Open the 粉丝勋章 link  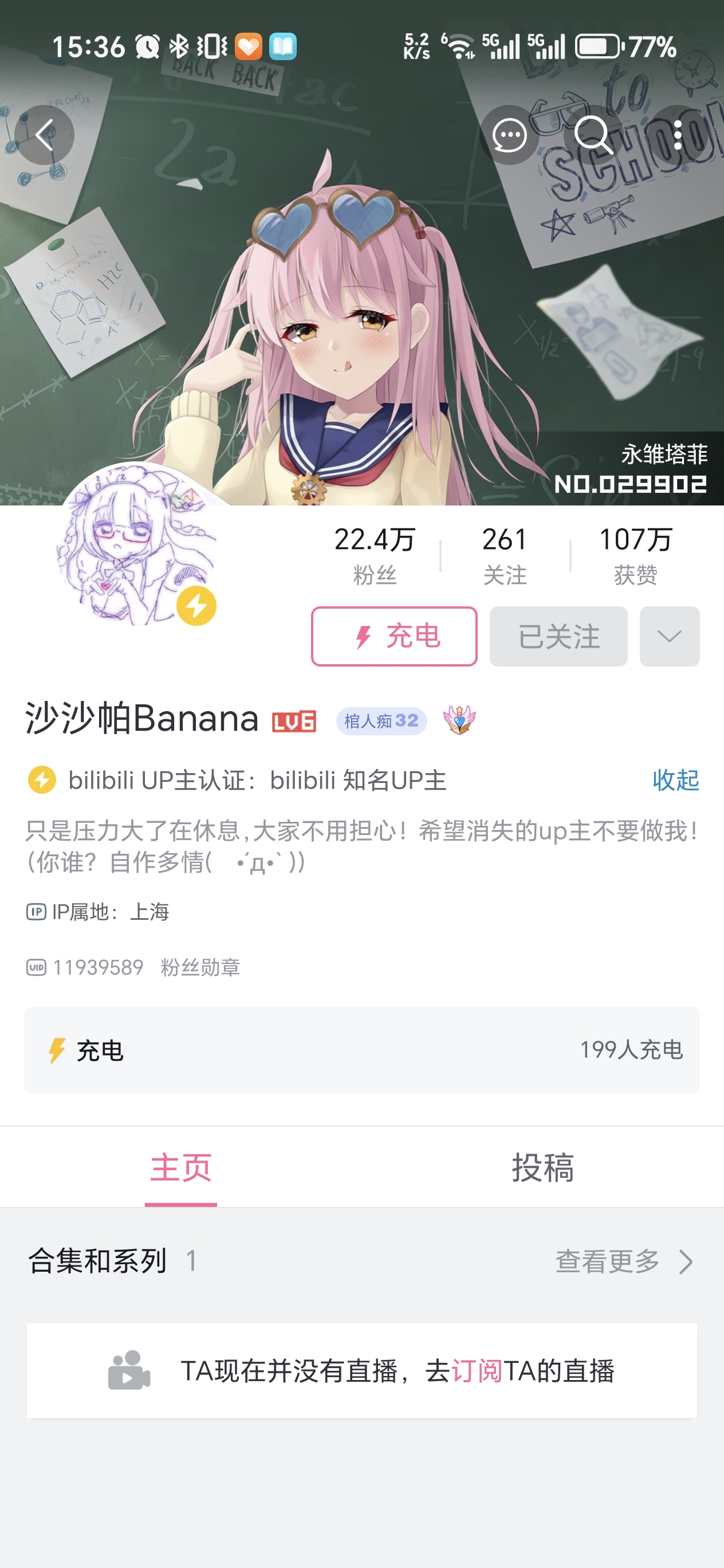pos(200,967)
